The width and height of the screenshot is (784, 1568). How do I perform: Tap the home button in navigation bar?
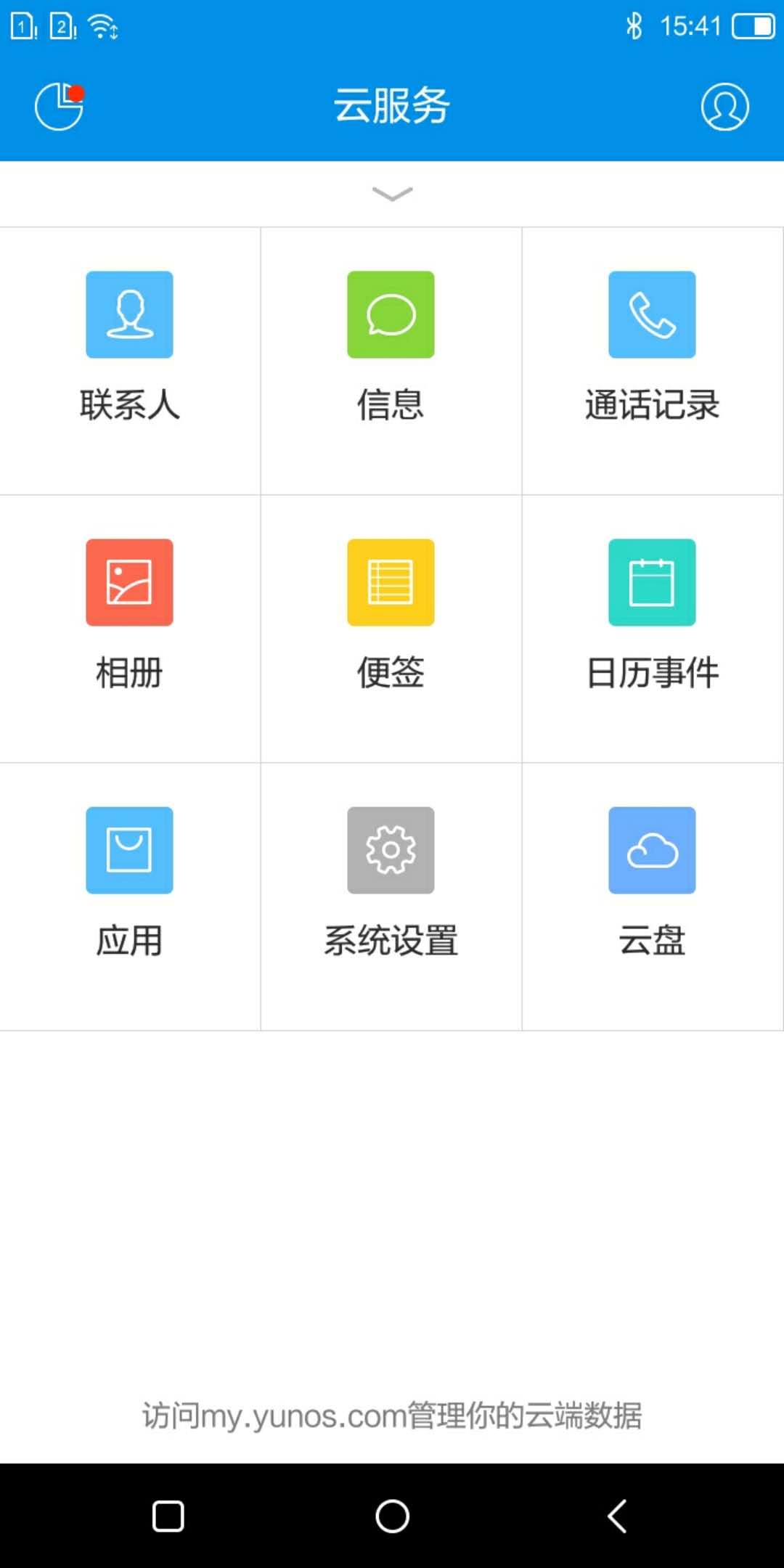coord(392,1516)
